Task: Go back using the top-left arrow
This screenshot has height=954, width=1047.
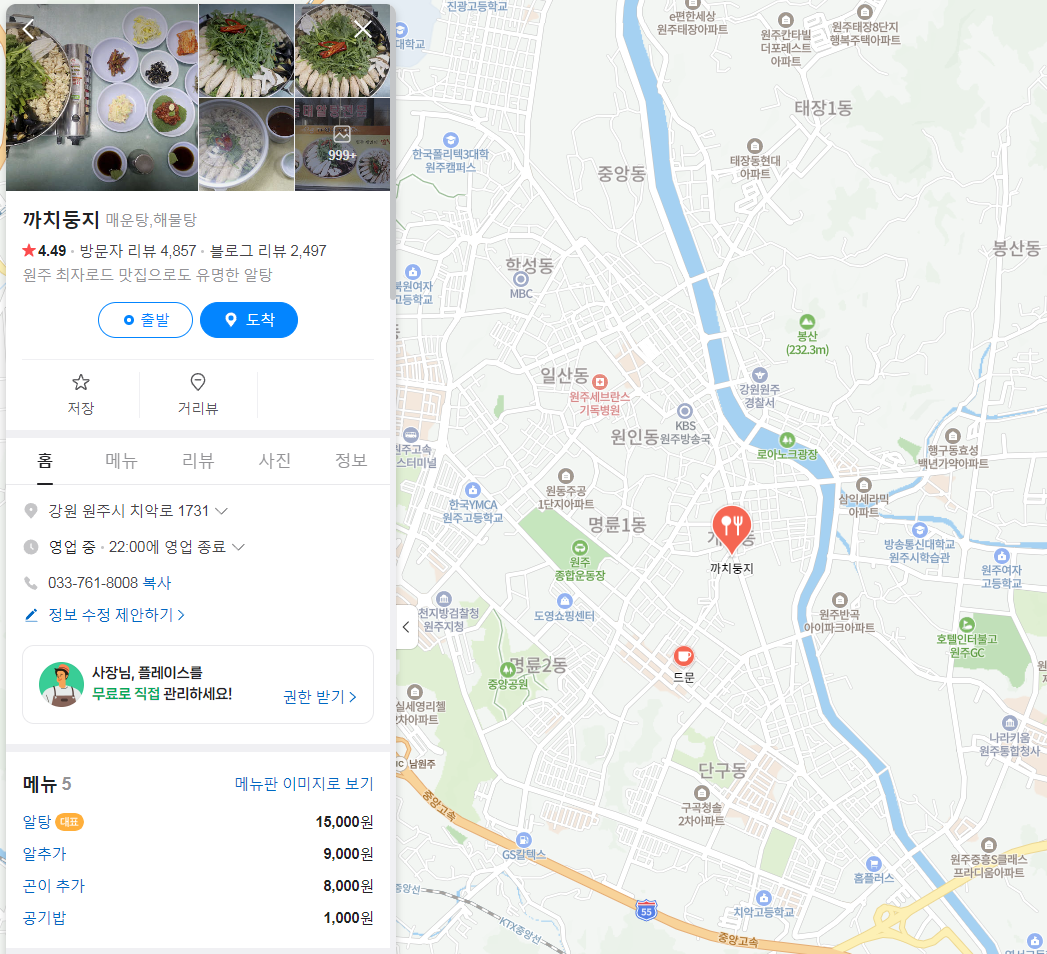Action: point(28,29)
